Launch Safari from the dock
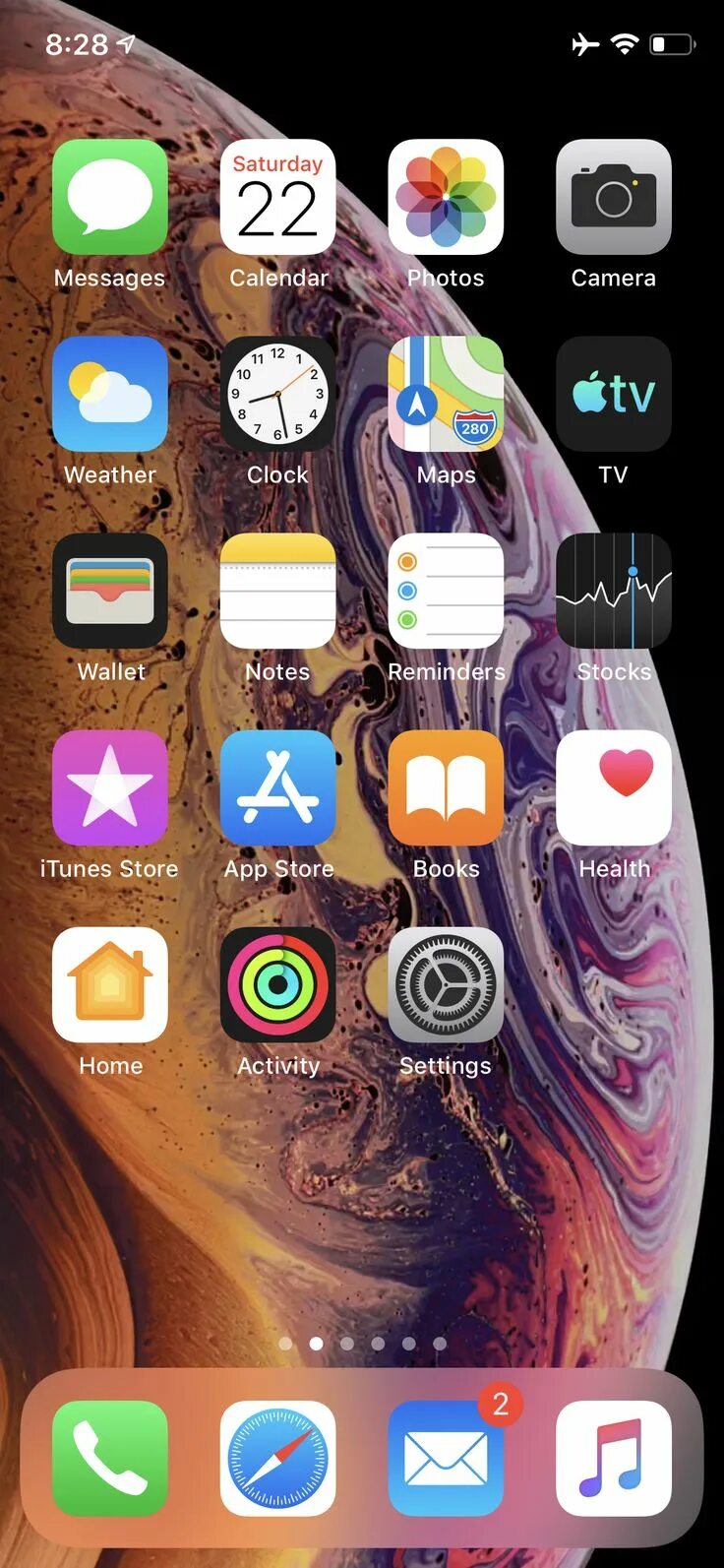 point(278,1459)
